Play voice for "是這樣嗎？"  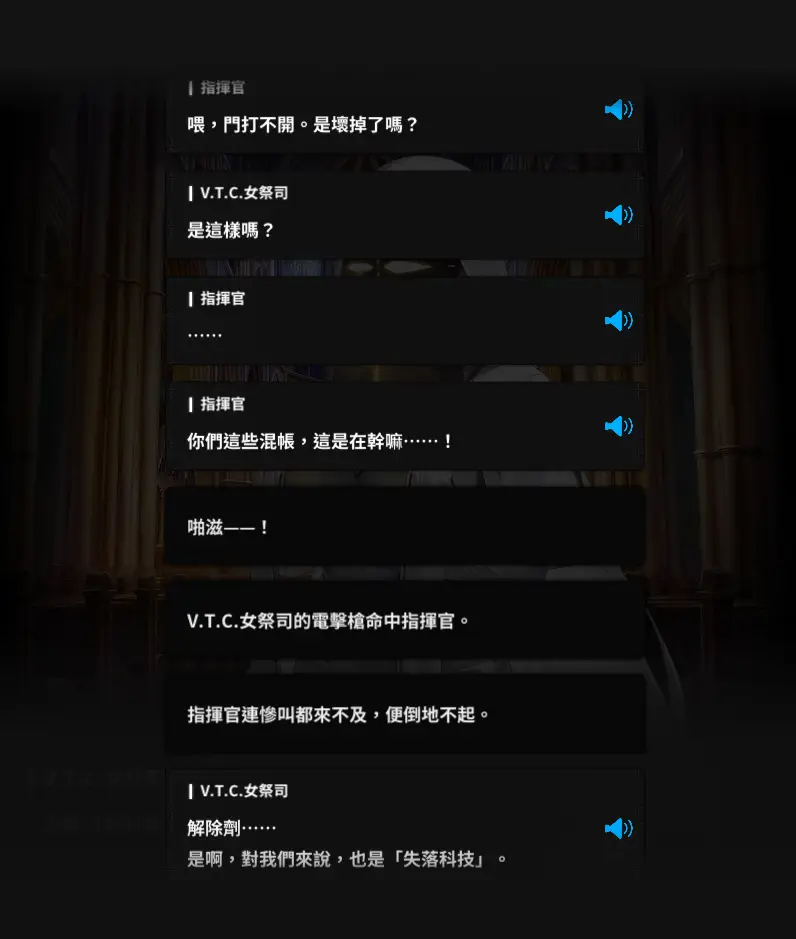coord(618,215)
